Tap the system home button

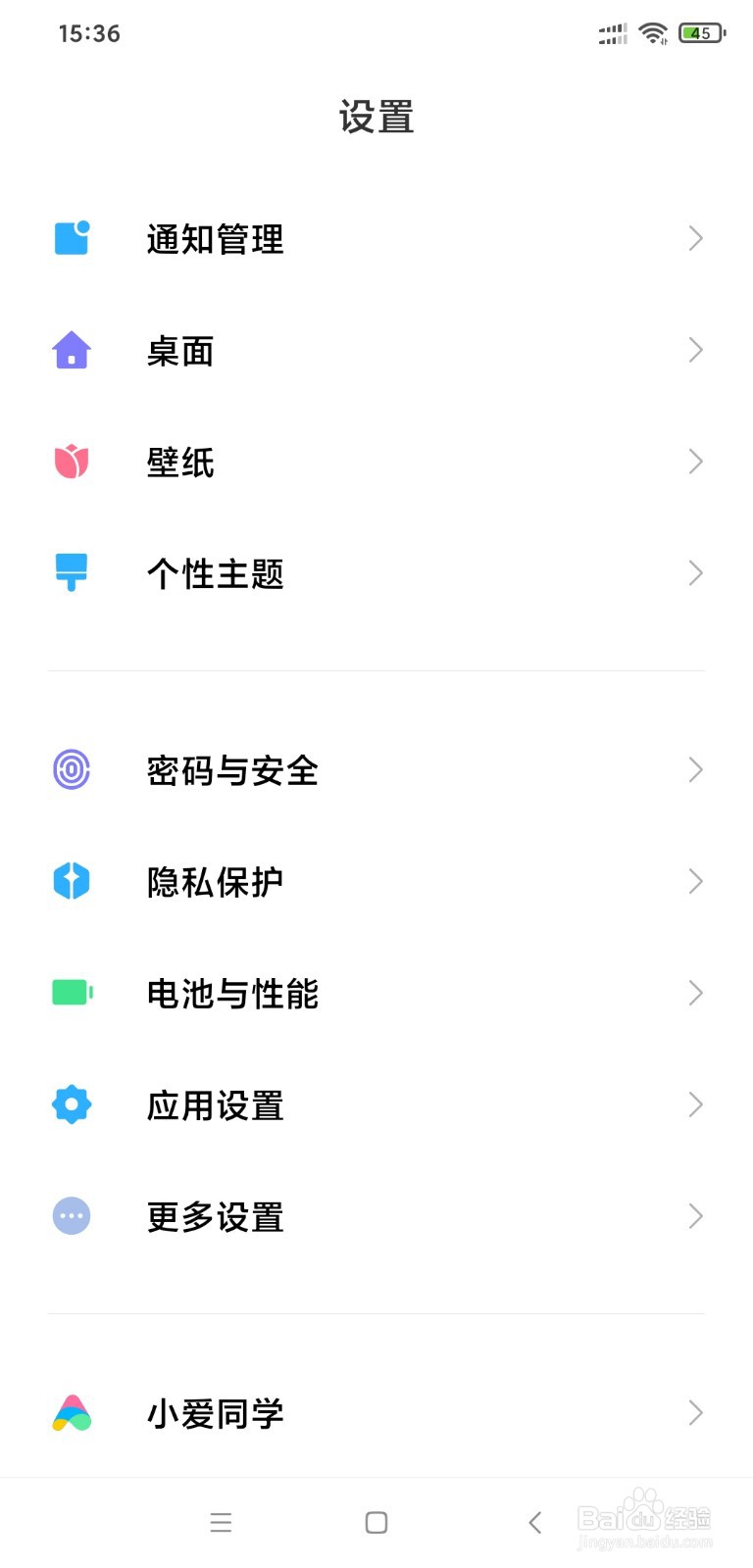tap(376, 1522)
